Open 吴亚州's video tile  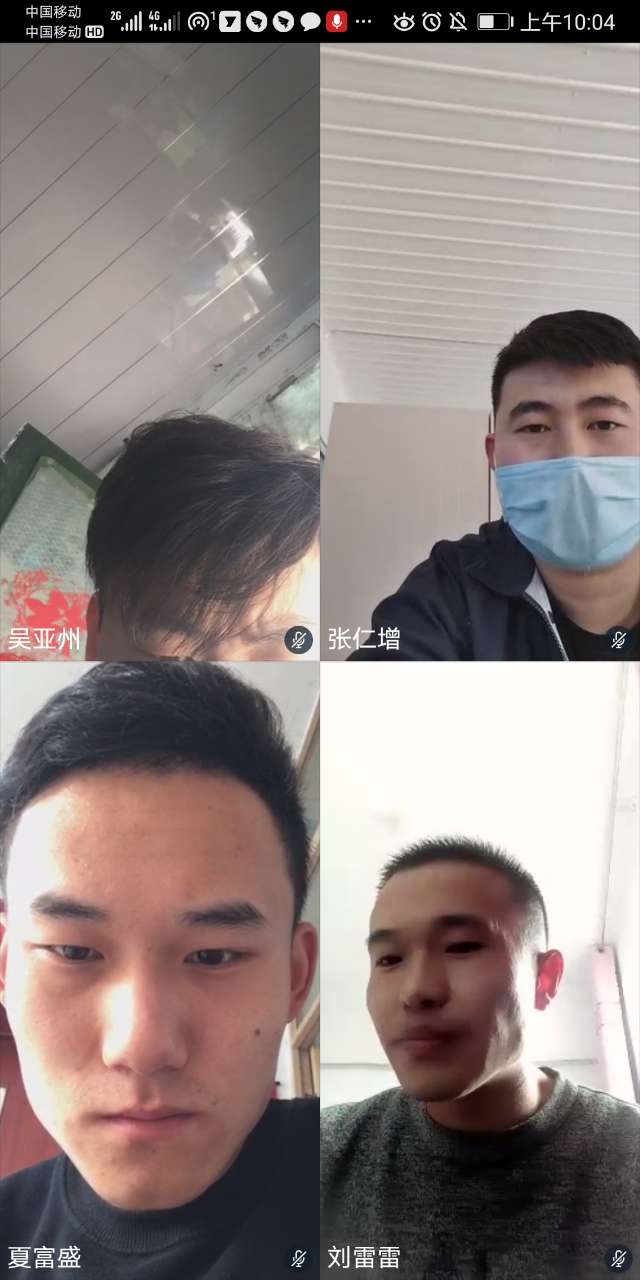[x=160, y=350]
